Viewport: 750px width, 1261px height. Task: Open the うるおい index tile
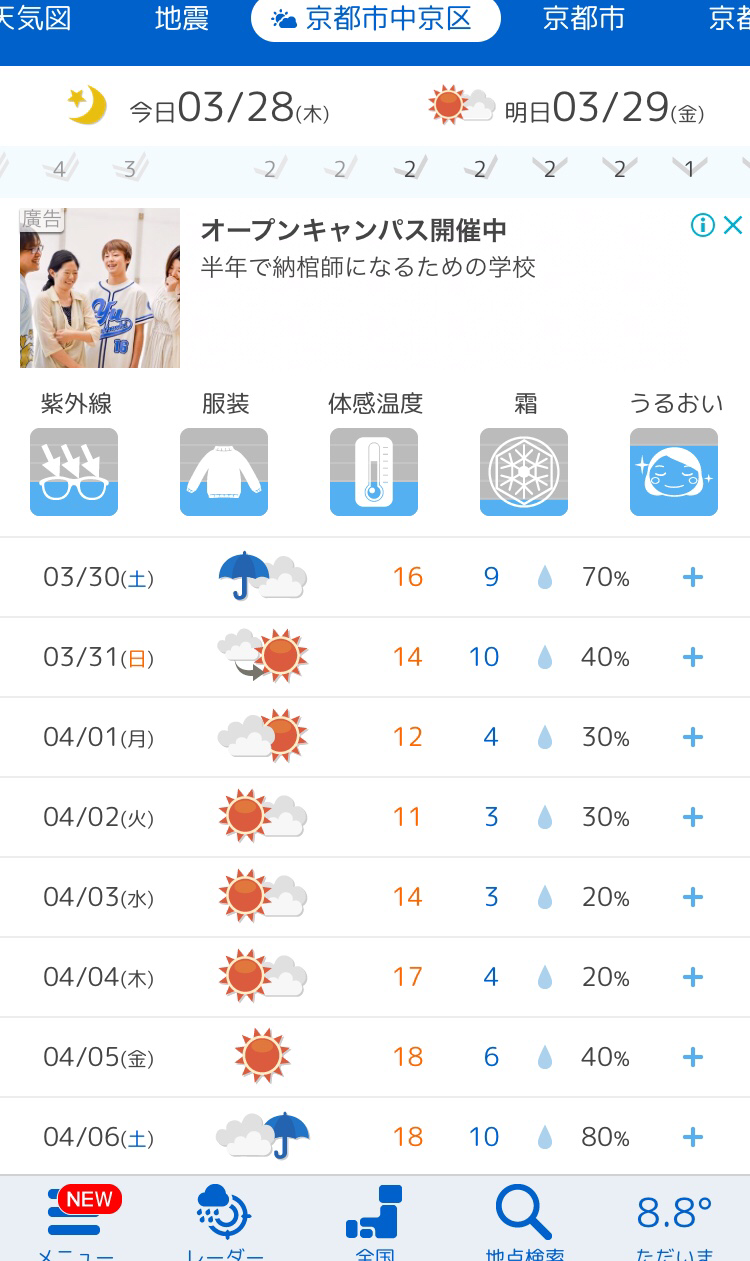point(675,454)
